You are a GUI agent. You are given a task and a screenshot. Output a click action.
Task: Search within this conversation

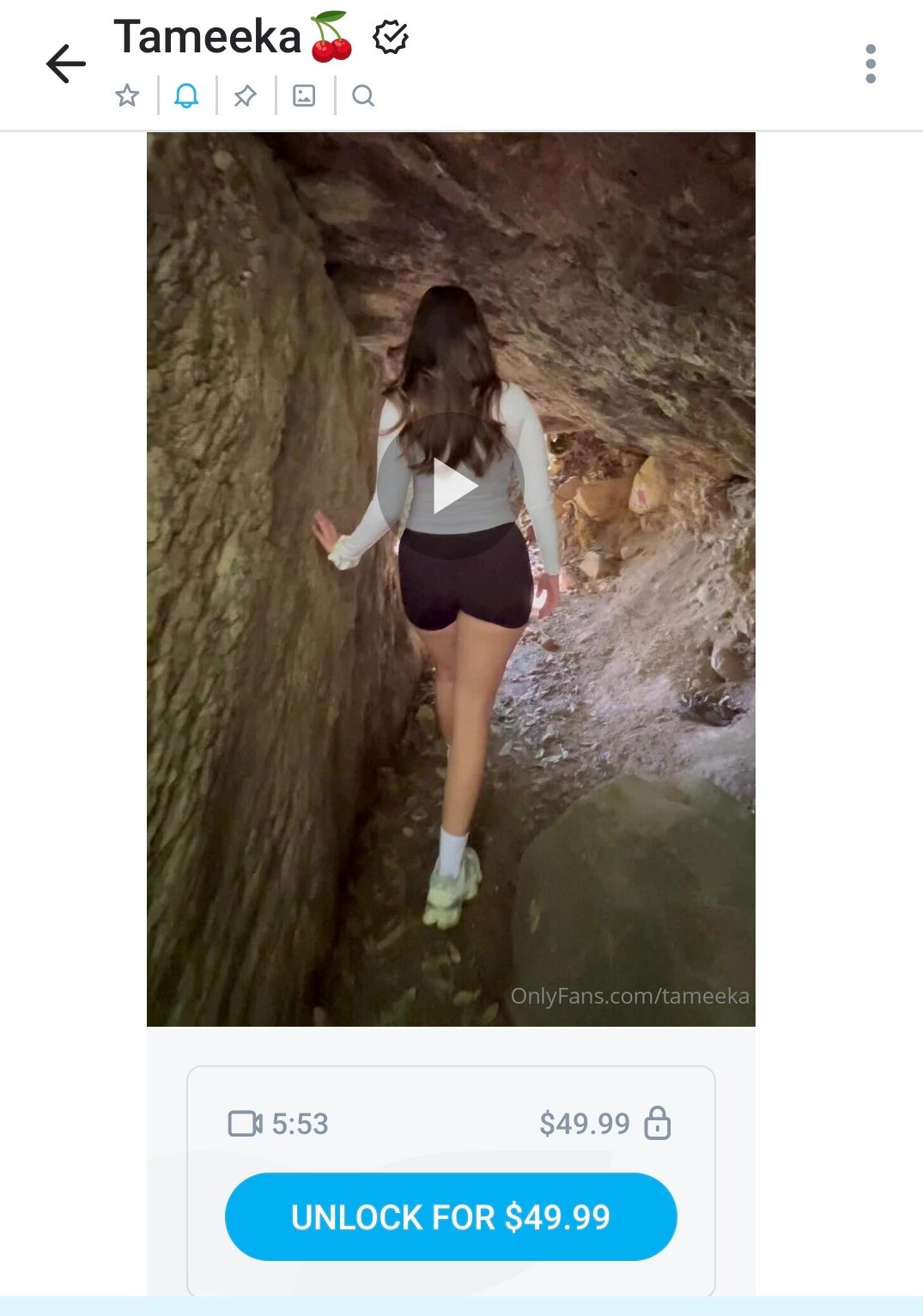(363, 95)
